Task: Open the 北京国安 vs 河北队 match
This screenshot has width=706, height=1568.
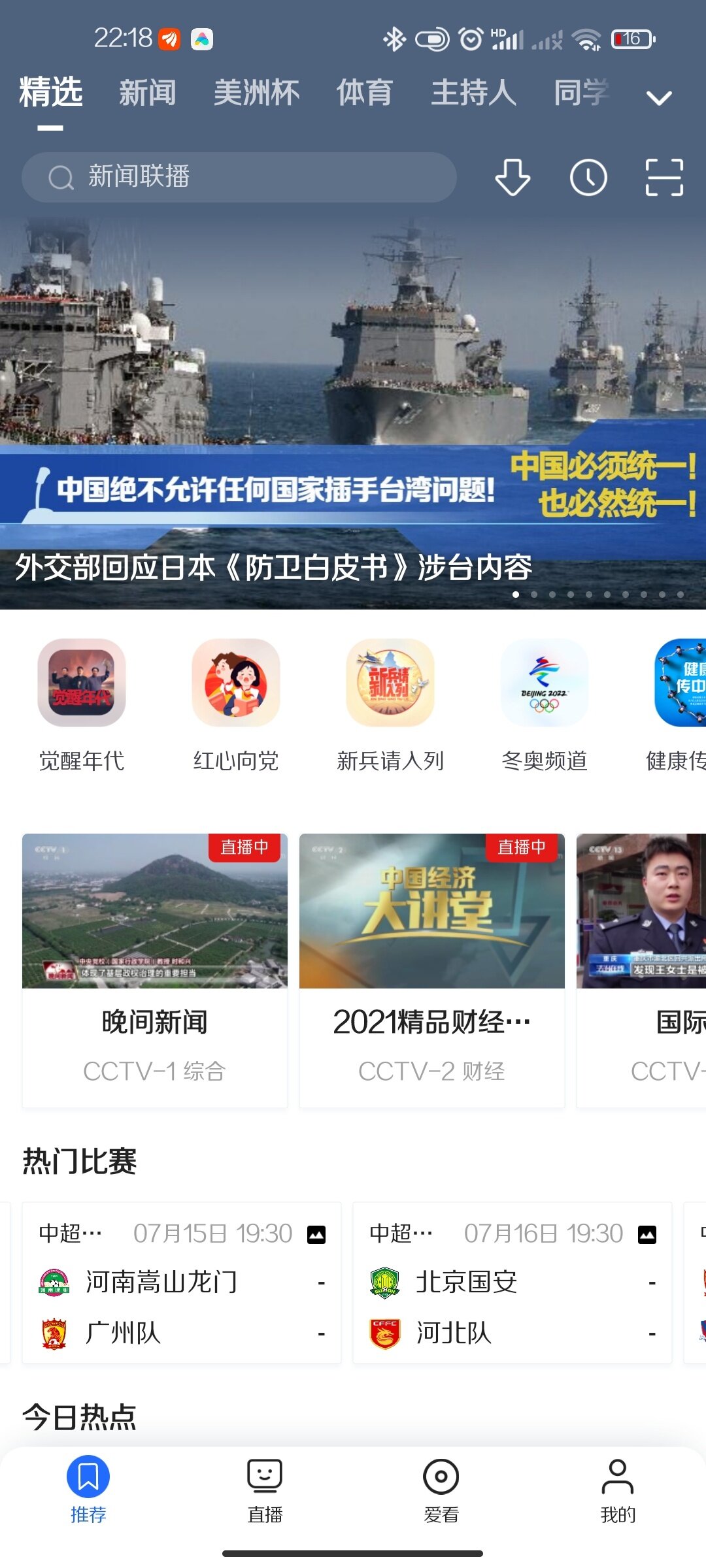Action: [x=513, y=1274]
